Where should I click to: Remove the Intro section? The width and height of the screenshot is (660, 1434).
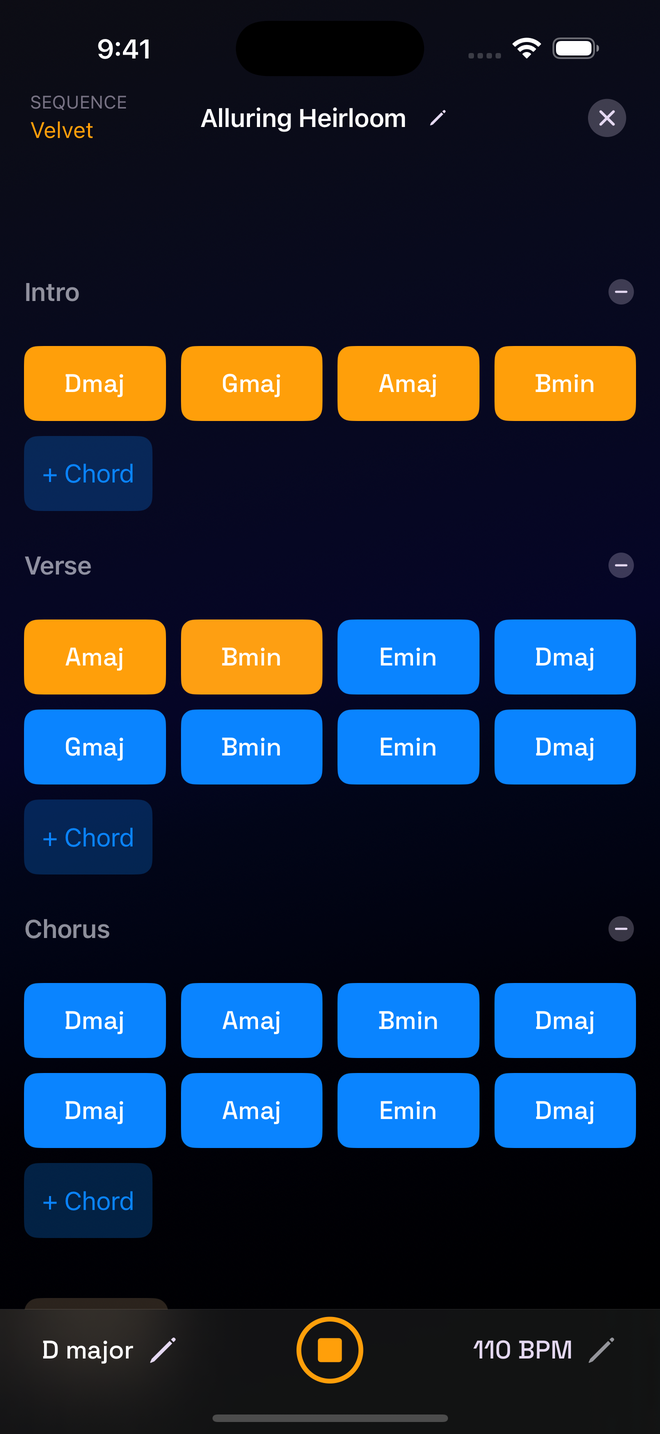(621, 292)
